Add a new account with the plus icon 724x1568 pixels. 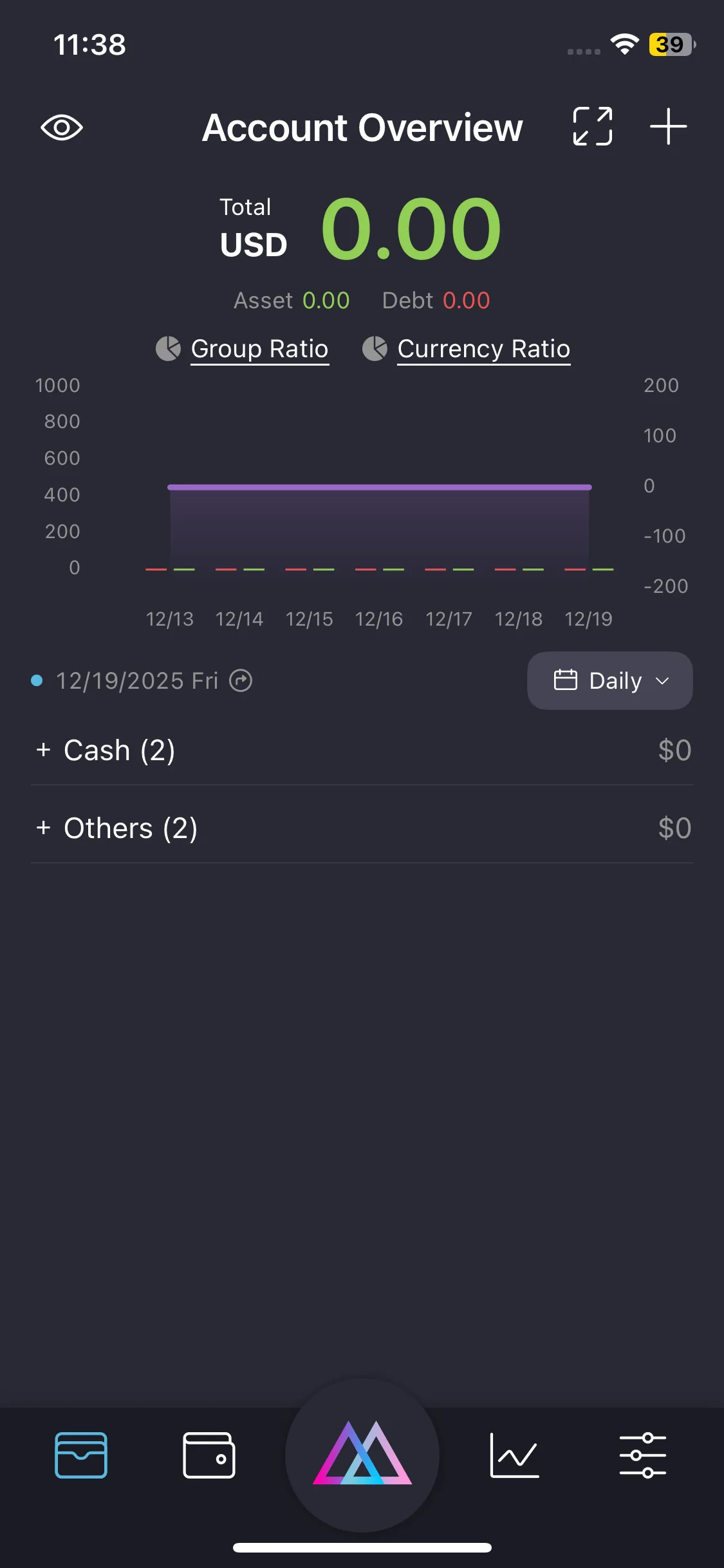(668, 126)
